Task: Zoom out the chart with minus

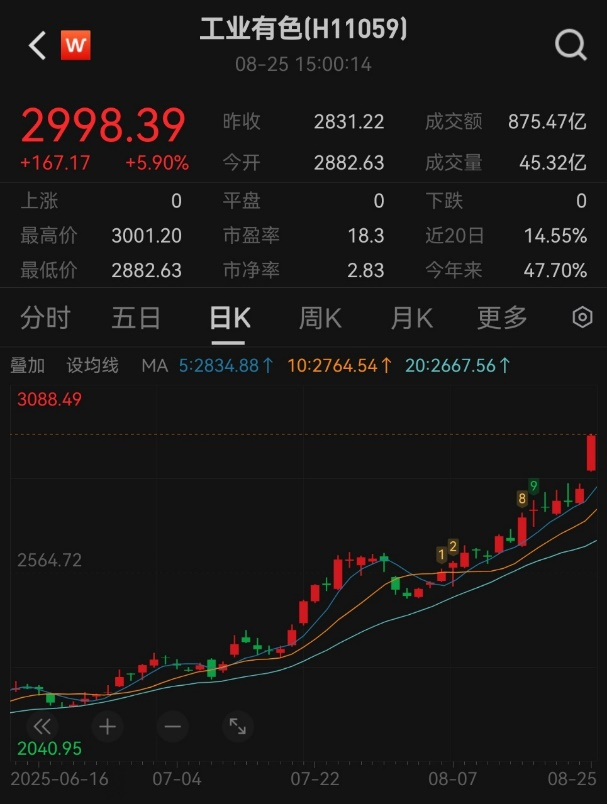Action: tap(172, 726)
